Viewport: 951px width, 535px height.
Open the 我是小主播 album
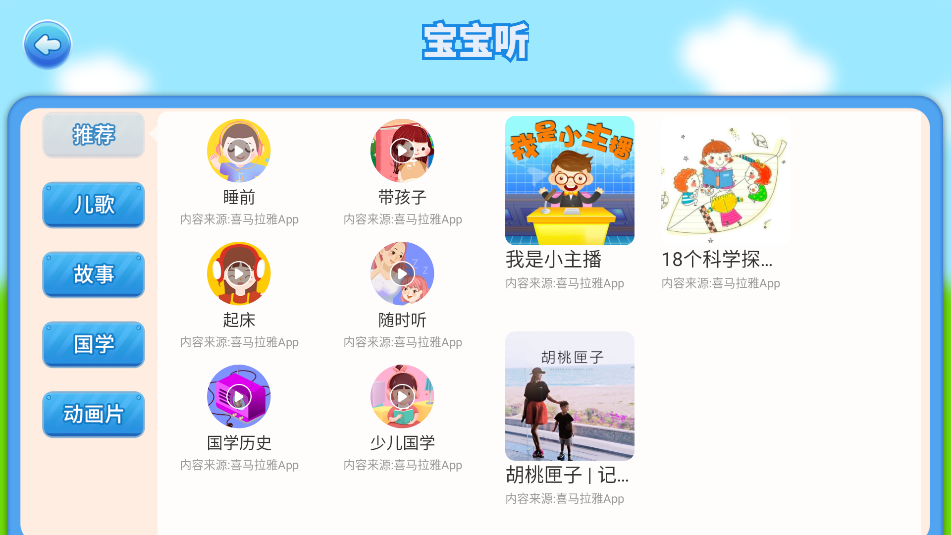coord(569,181)
